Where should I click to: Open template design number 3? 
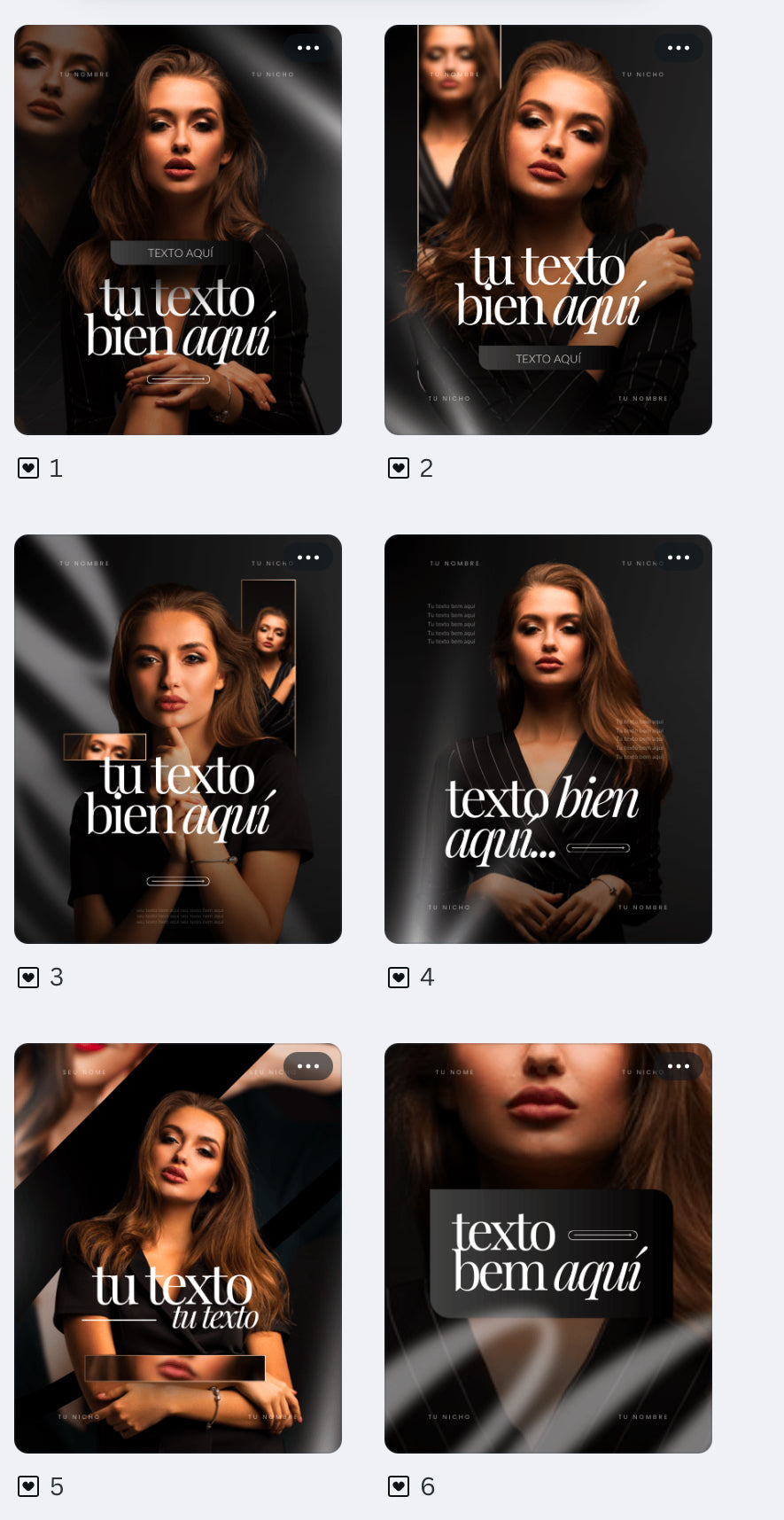(x=177, y=739)
